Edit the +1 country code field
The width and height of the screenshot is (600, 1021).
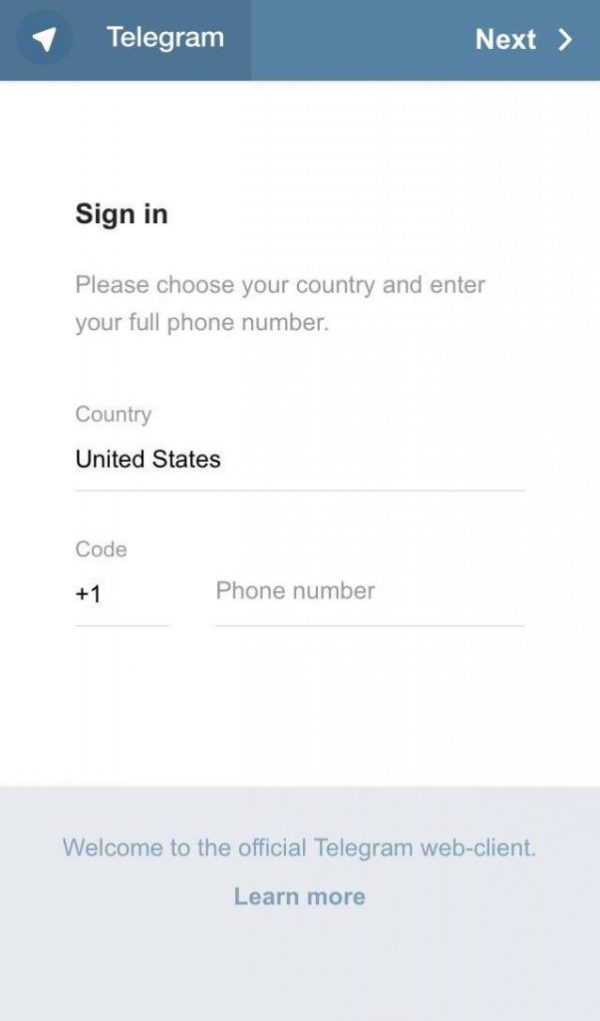point(120,594)
